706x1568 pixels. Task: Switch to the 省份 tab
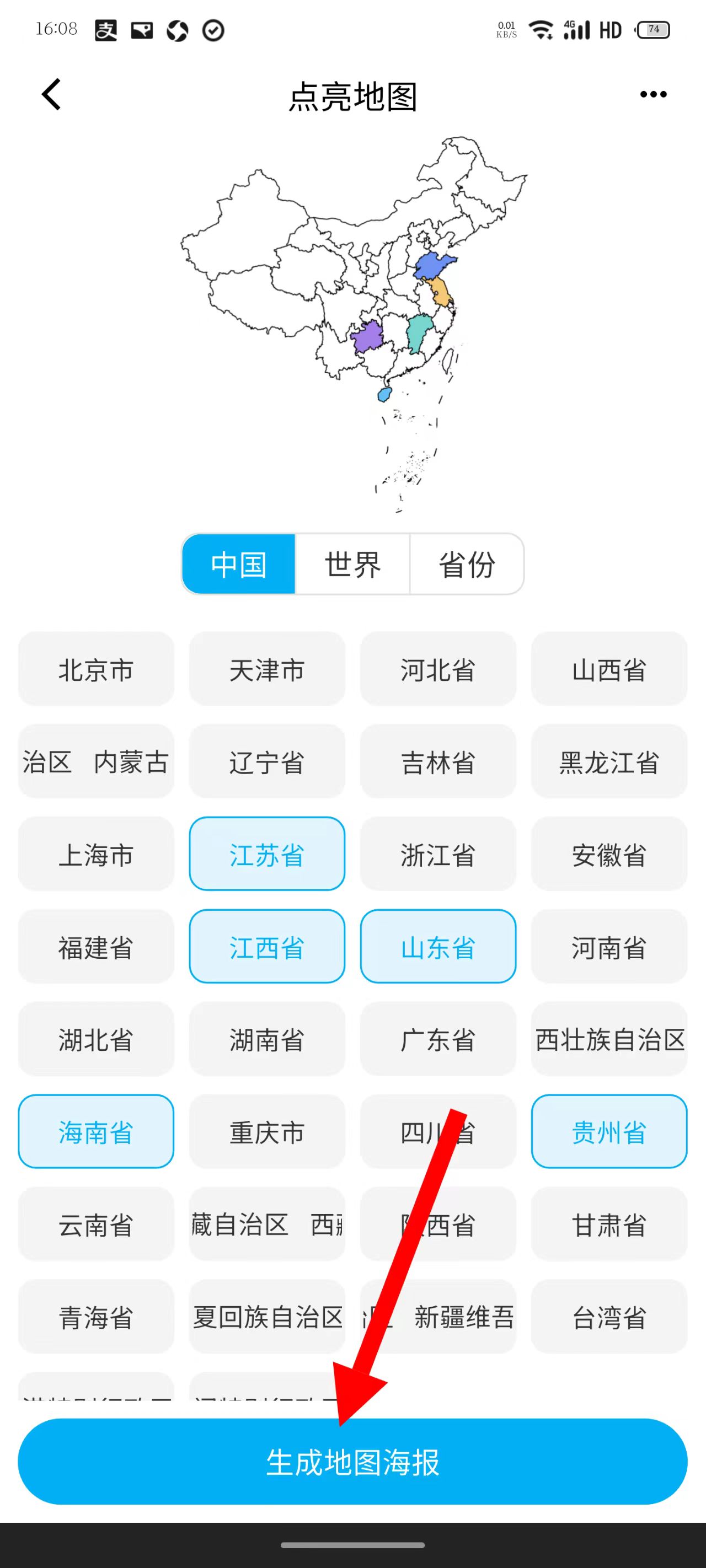coord(467,563)
